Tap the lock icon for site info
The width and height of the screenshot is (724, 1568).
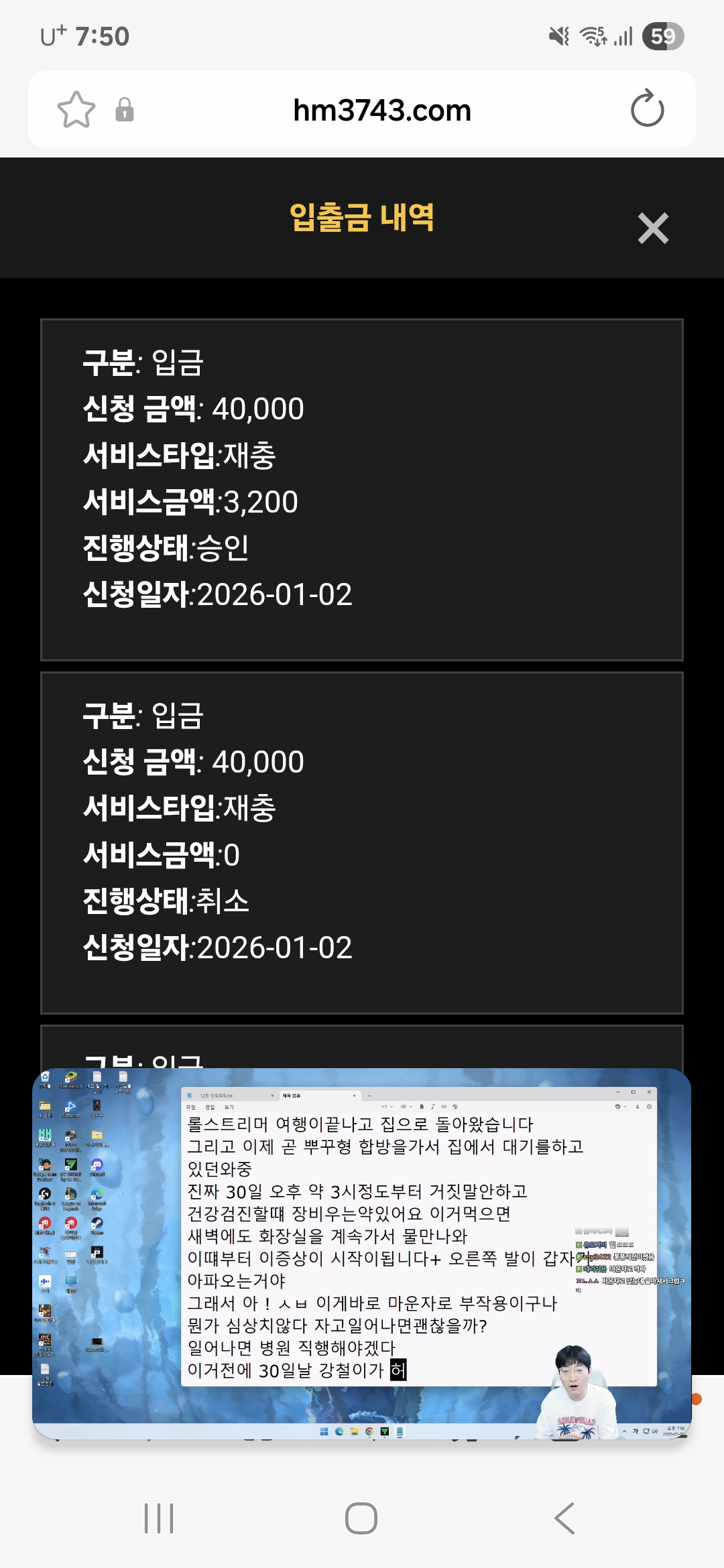(125, 110)
